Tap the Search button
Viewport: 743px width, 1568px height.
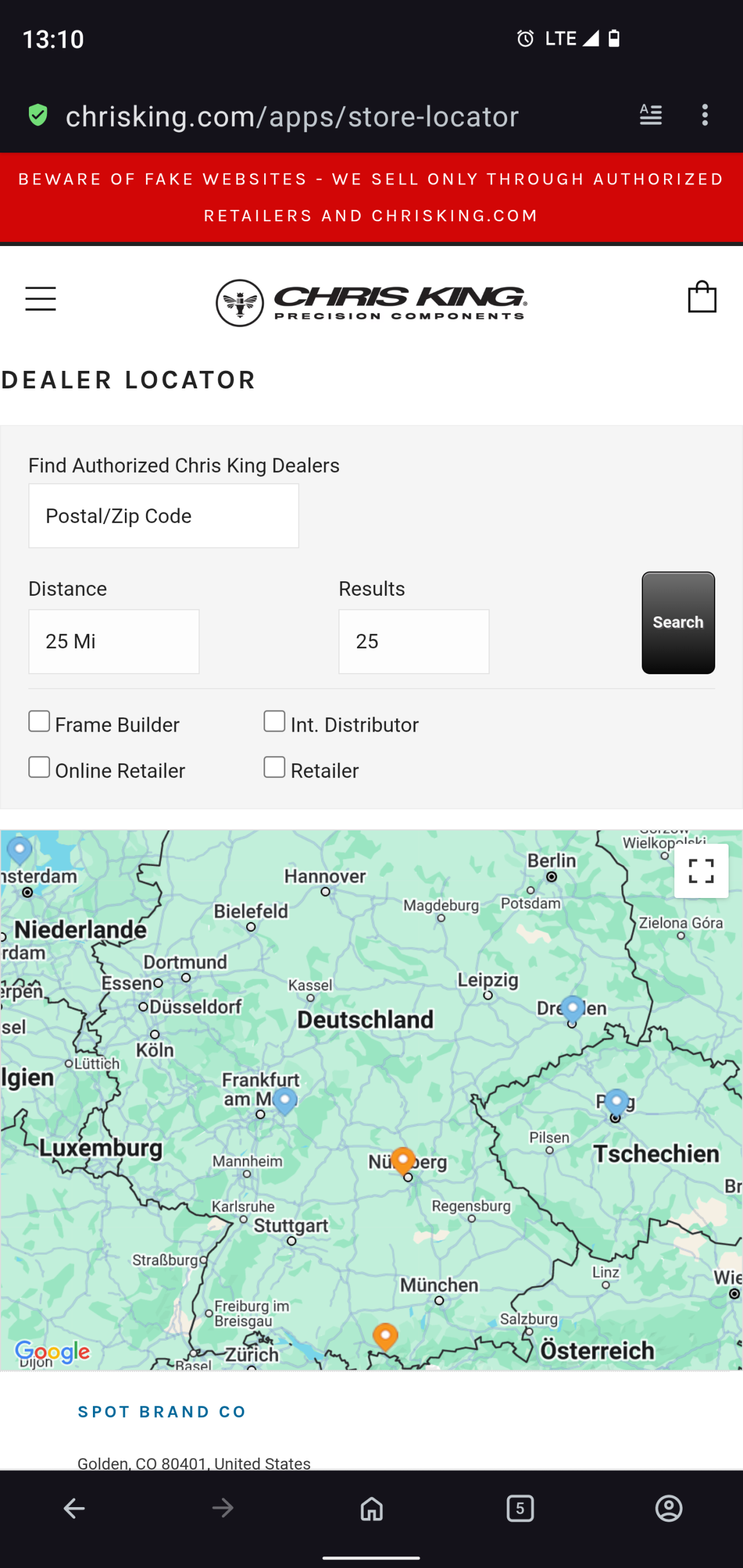point(678,622)
